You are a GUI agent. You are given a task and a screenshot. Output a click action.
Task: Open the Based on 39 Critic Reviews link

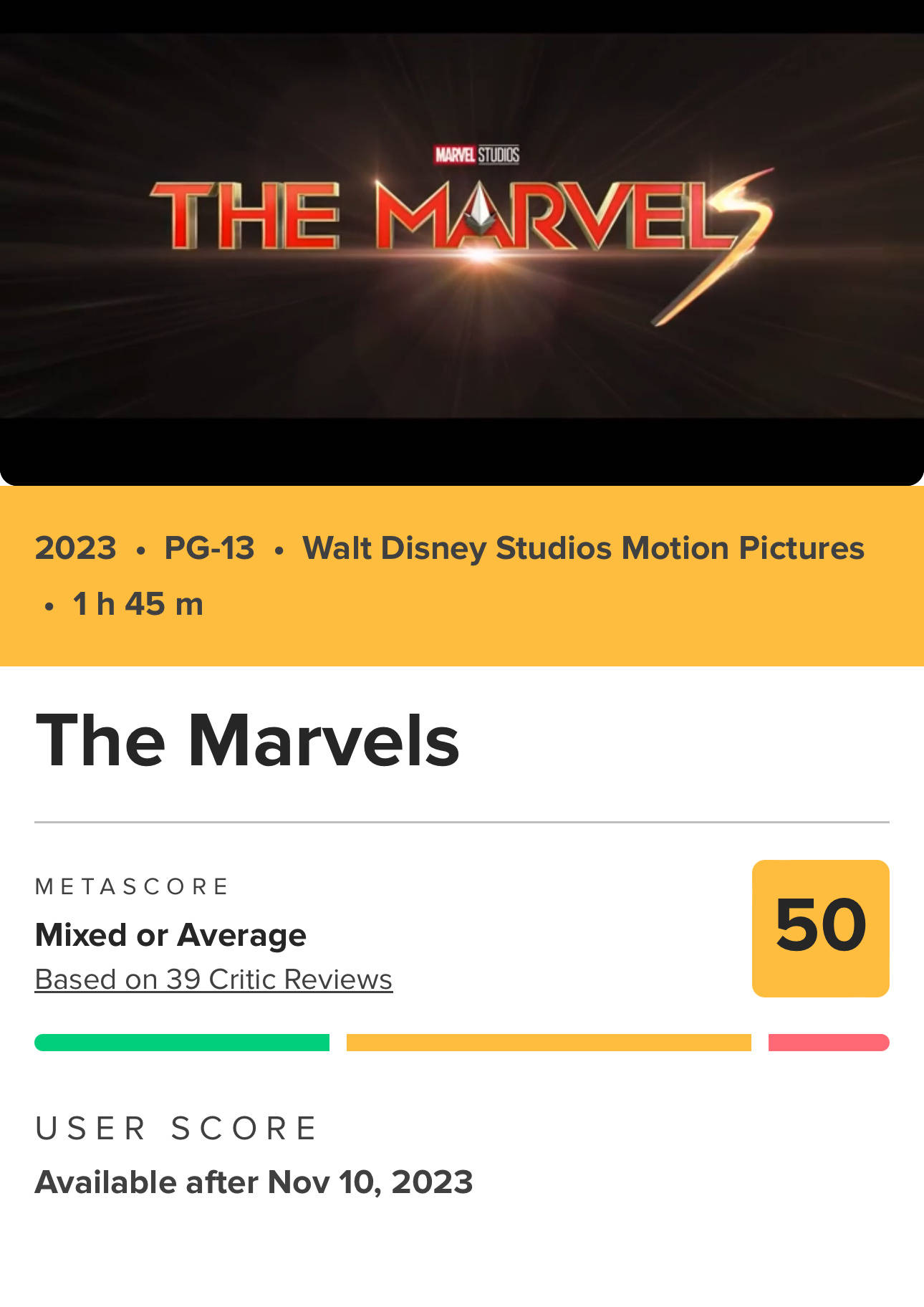(213, 980)
